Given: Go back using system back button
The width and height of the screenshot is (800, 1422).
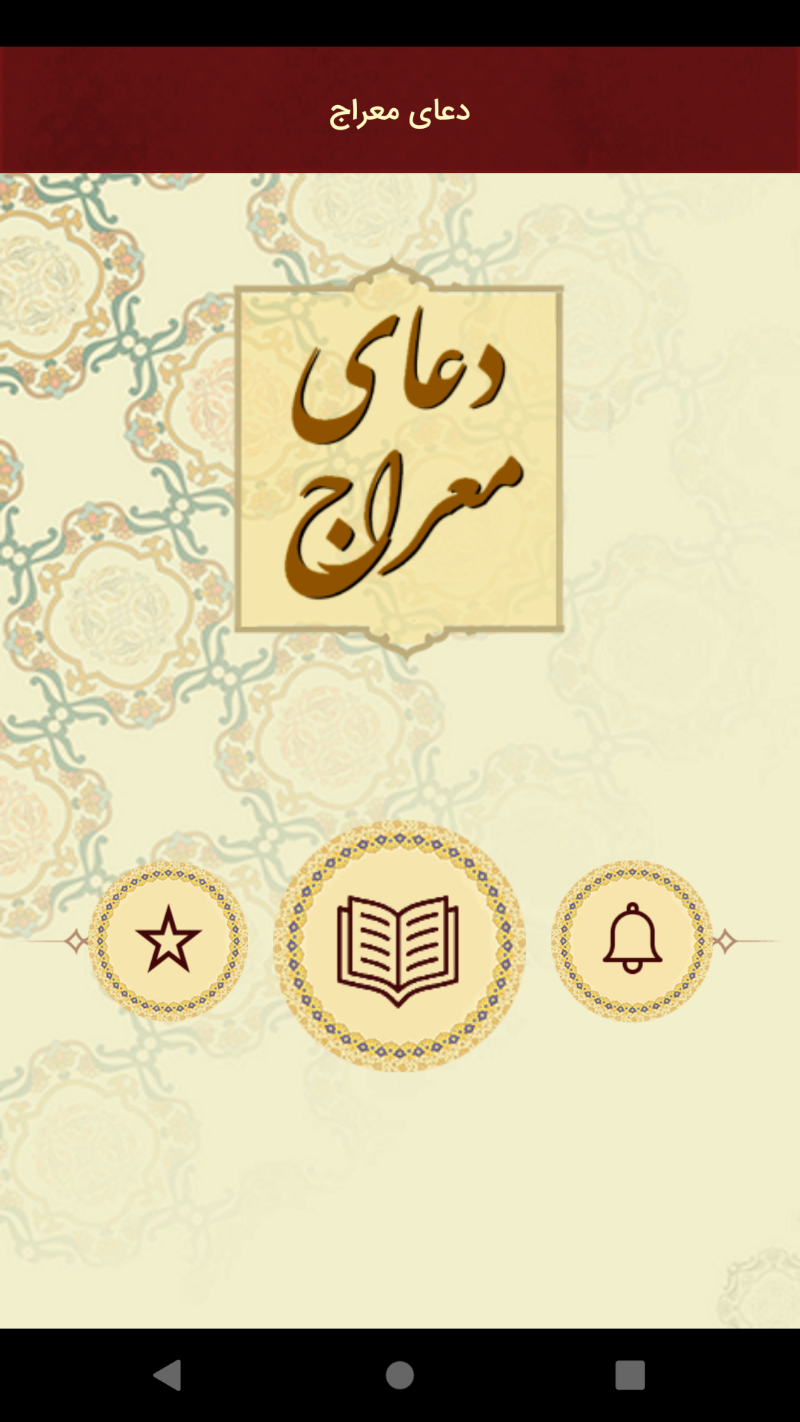Looking at the screenshot, I should pyautogui.click(x=168, y=1375).
